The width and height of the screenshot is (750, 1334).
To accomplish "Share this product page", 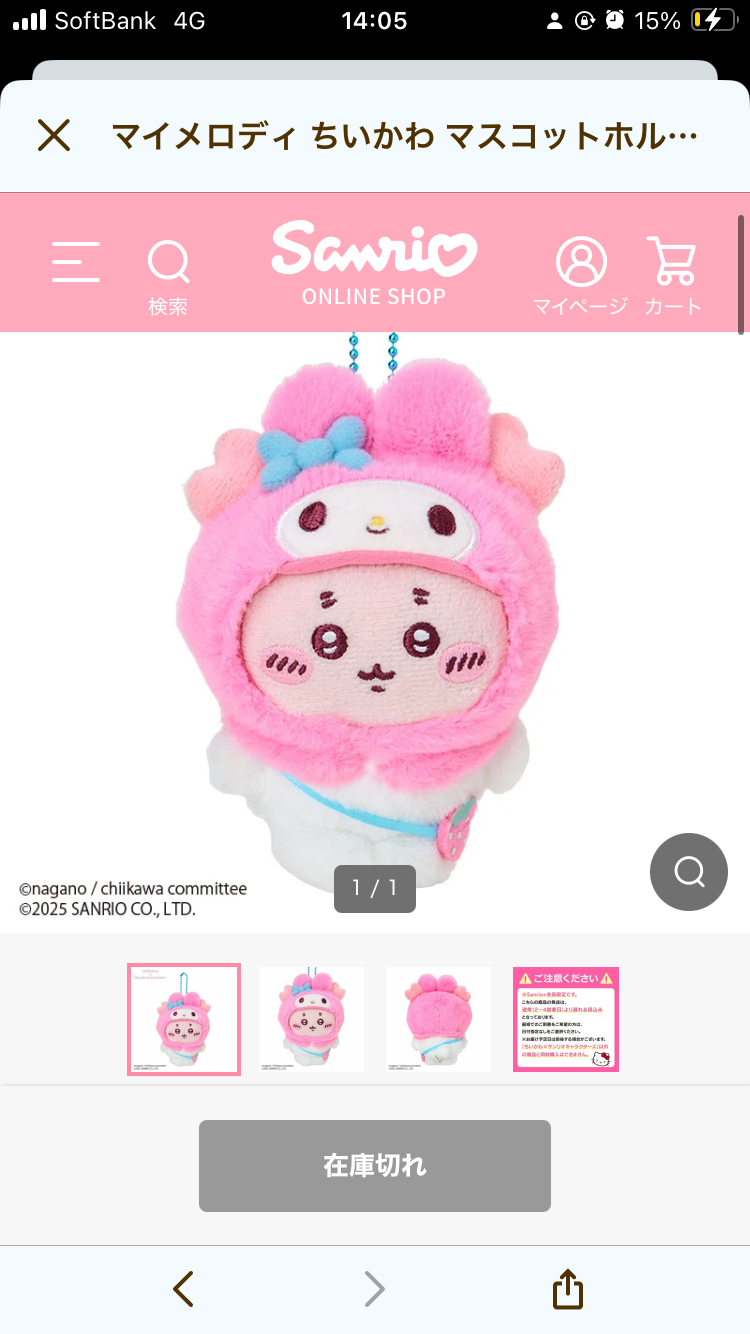I will 567,1289.
